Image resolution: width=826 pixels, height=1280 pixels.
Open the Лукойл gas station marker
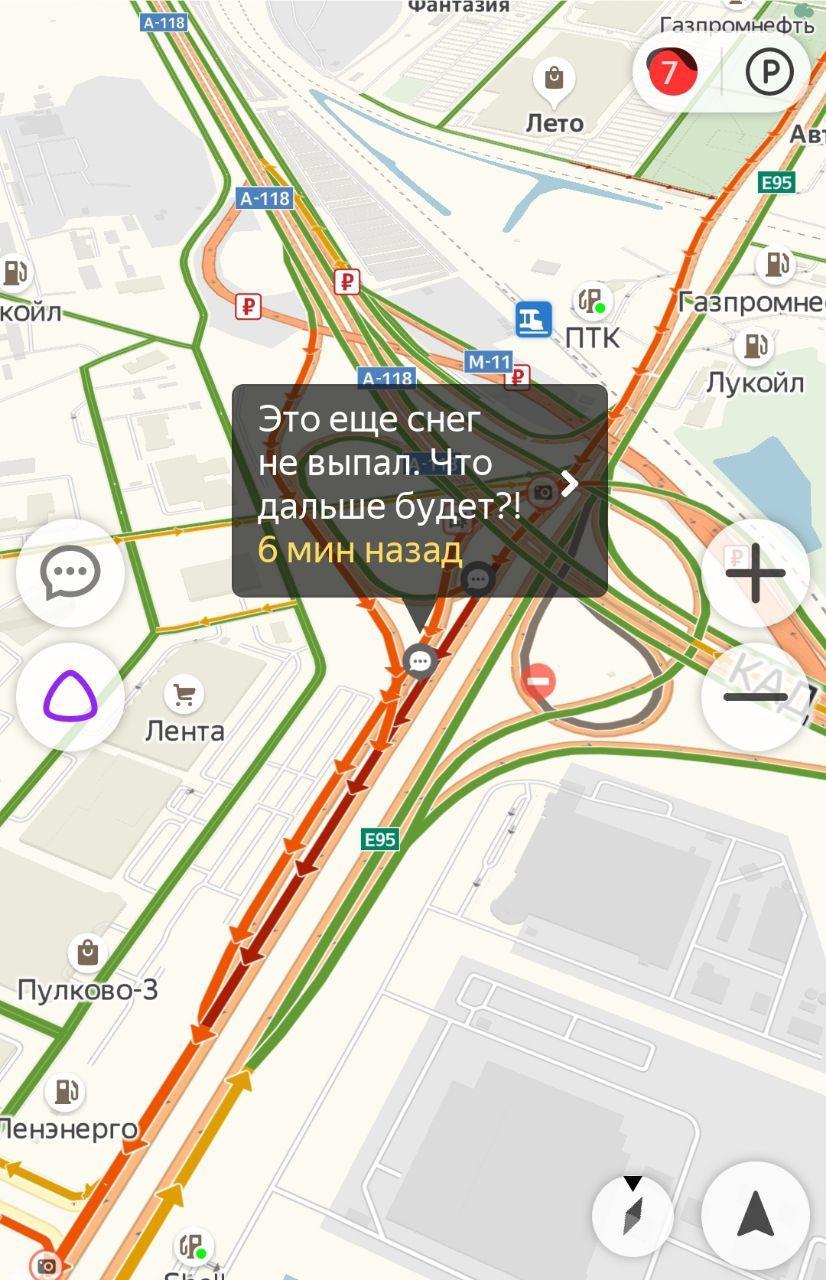pyautogui.click(x=754, y=347)
